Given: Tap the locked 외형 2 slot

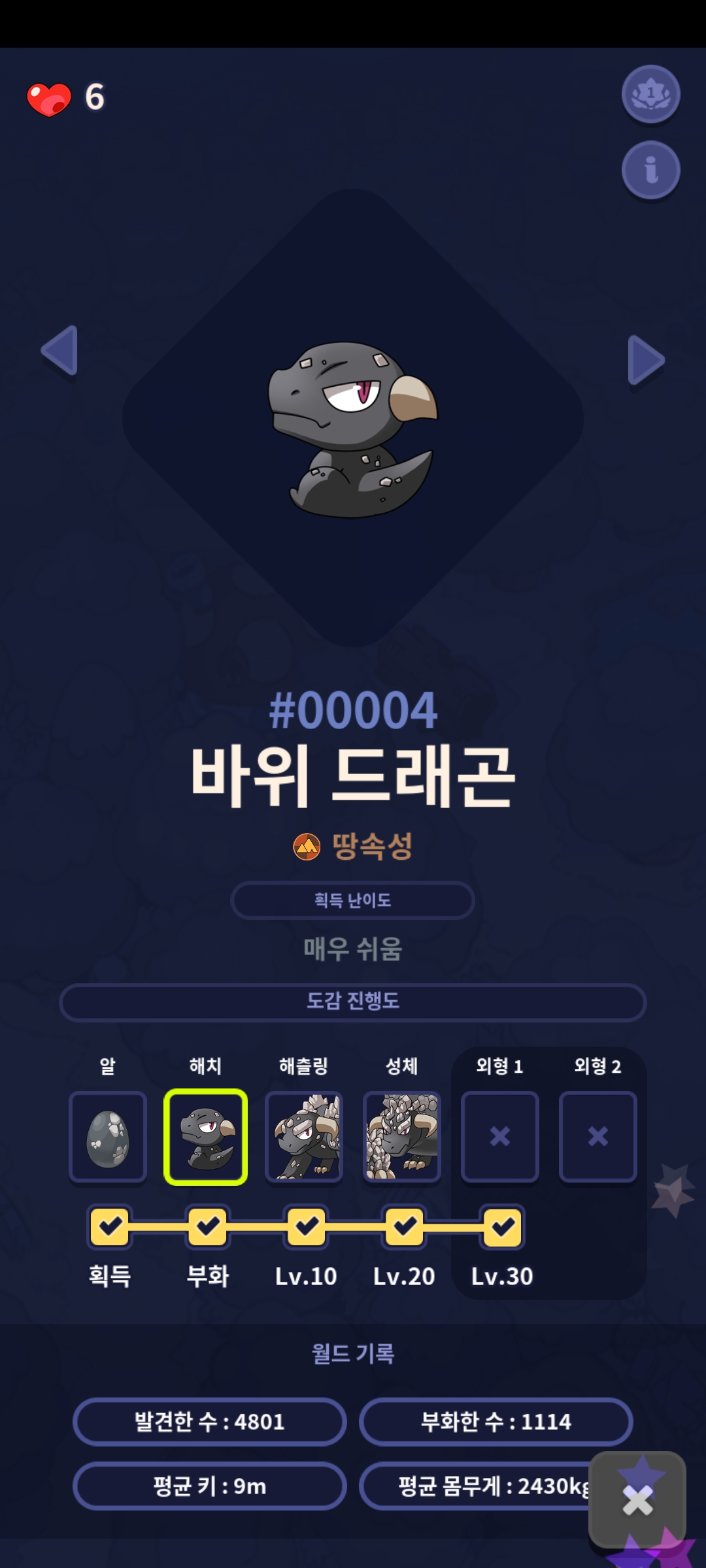Looking at the screenshot, I should [x=598, y=1137].
